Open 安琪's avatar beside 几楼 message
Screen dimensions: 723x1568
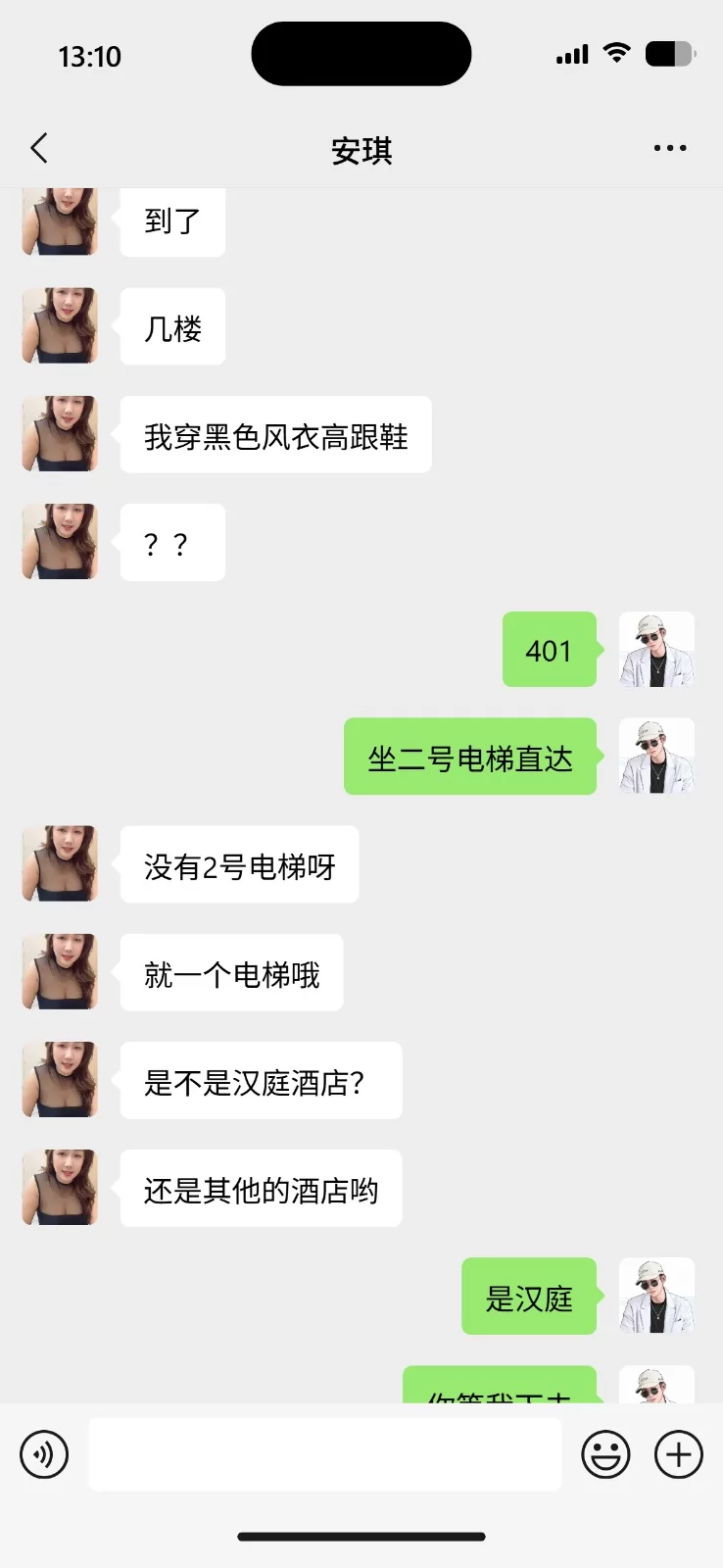[60, 325]
